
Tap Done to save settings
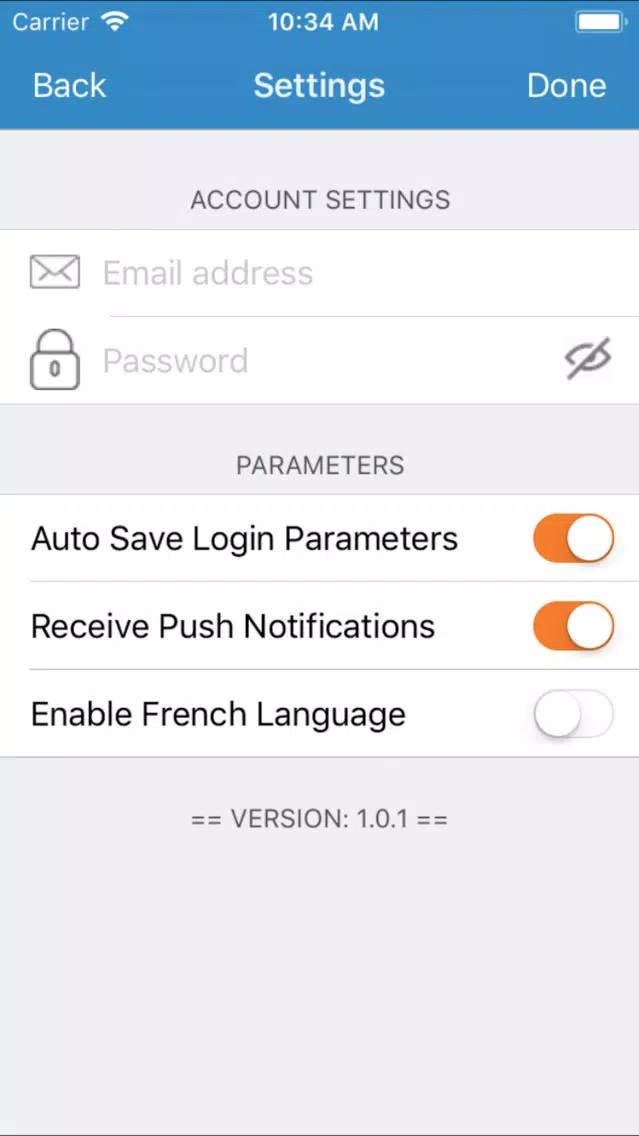566,86
